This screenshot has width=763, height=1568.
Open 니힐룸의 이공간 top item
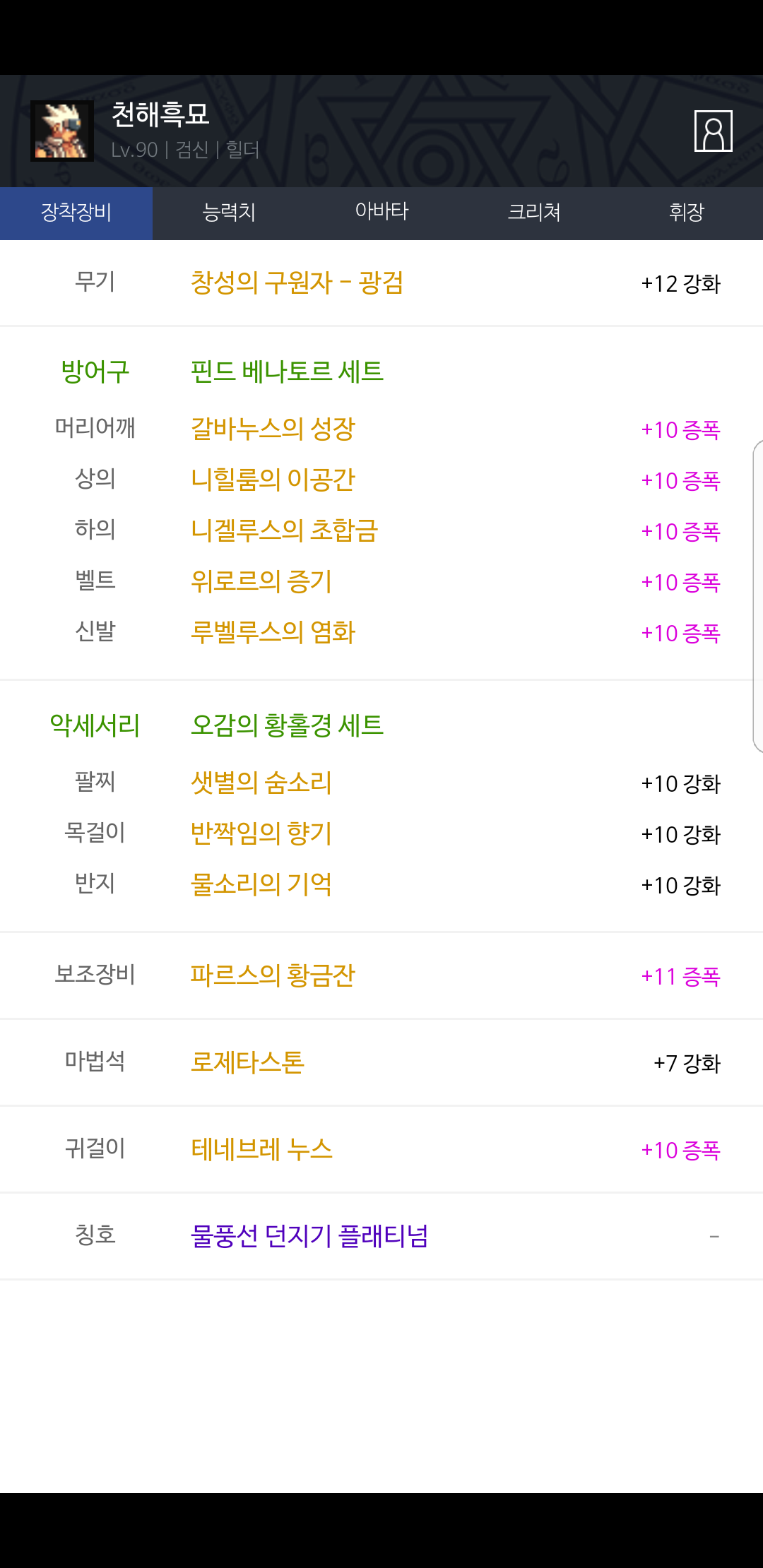pyautogui.click(x=273, y=480)
